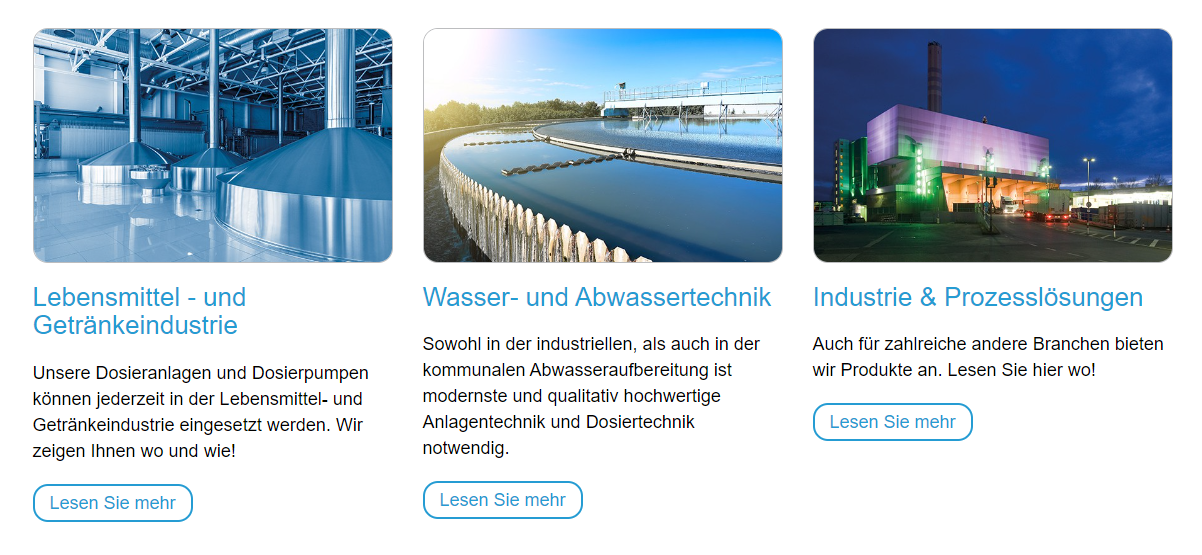Screen dimensions: 1202x555
Task: Open the Lebensmittel- und Getränkeindustrie image tile
Action: (x=213, y=145)
